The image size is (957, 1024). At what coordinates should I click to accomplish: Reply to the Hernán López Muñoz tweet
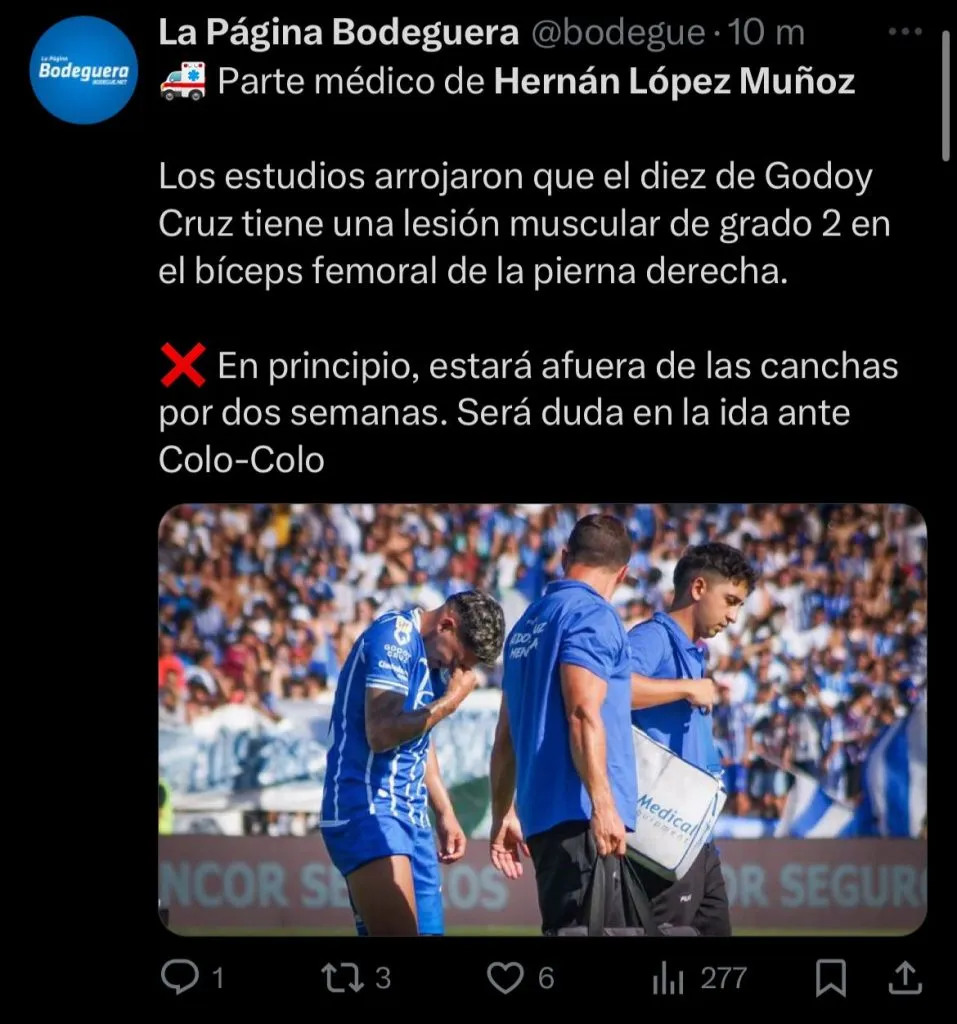click(180, 977)
